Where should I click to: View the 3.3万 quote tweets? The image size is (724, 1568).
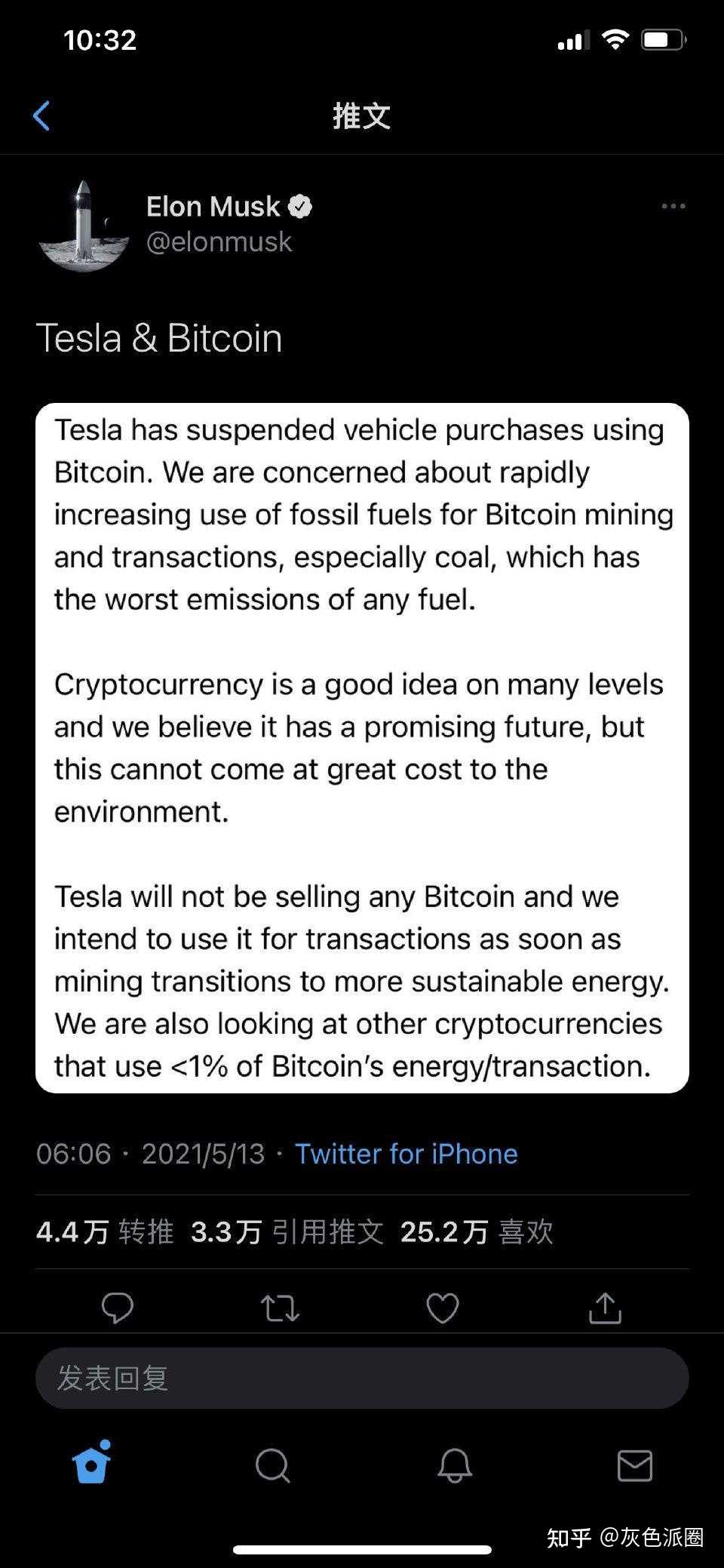(287, 1232)
